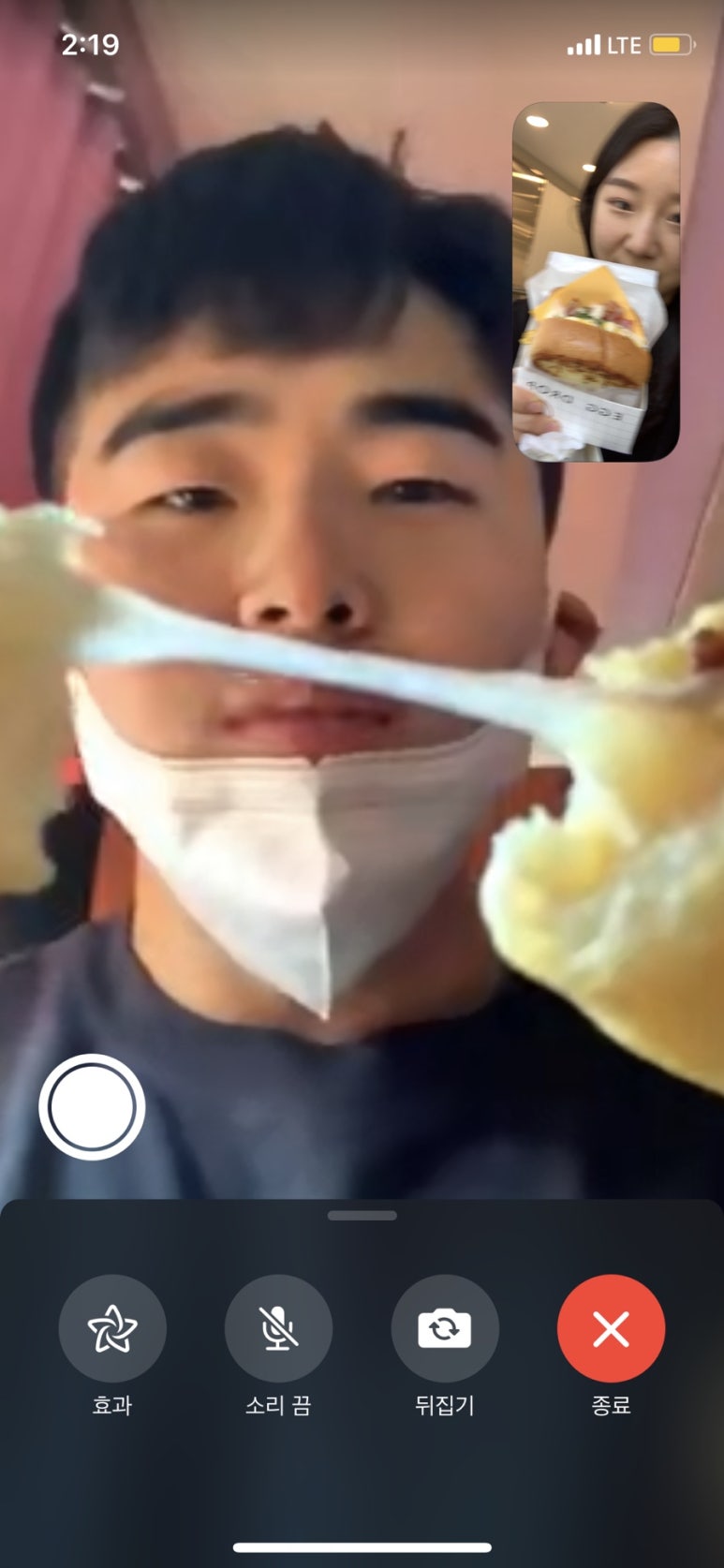Screen dimensions: 724x1568
Task: Tap the white shutter button to capture
Action: point(92,1107)
